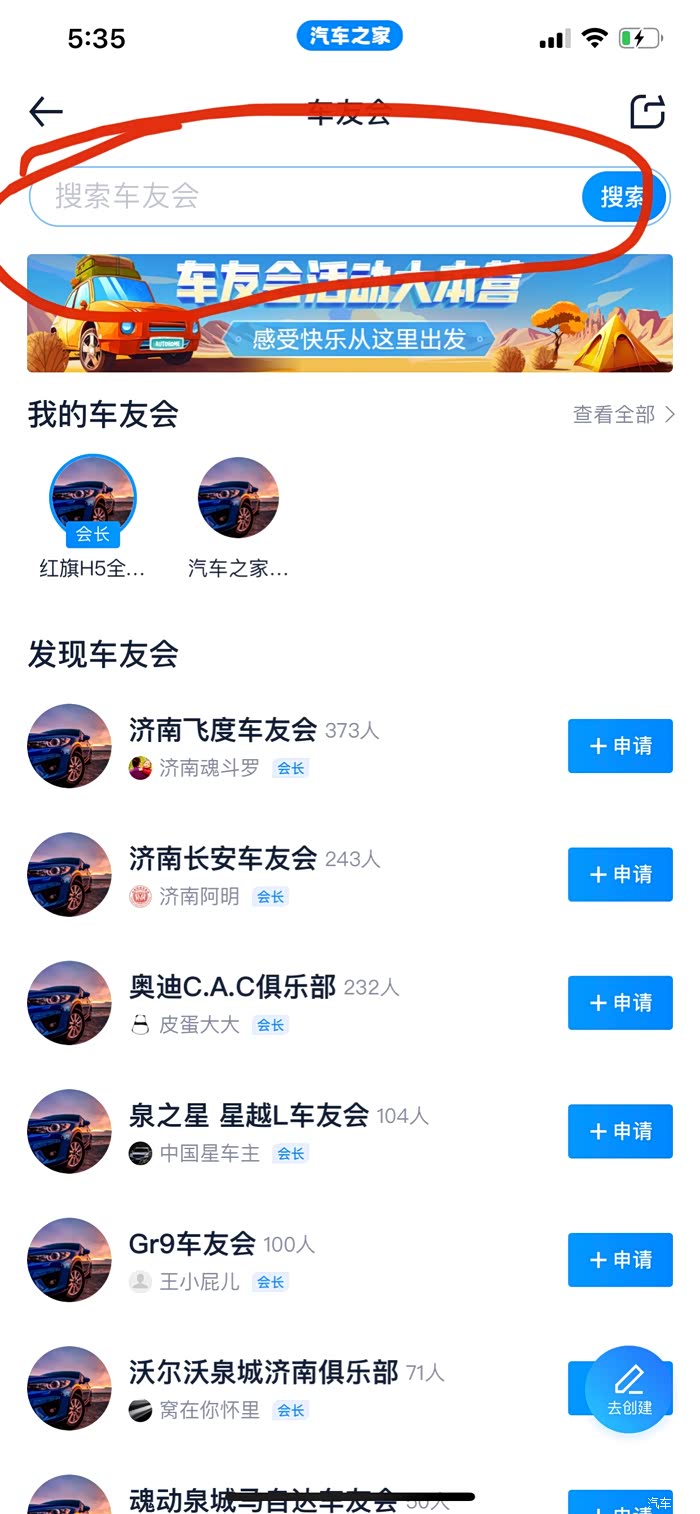
Task: Apply to join Gr9车友会
Action: (620, 1260)
